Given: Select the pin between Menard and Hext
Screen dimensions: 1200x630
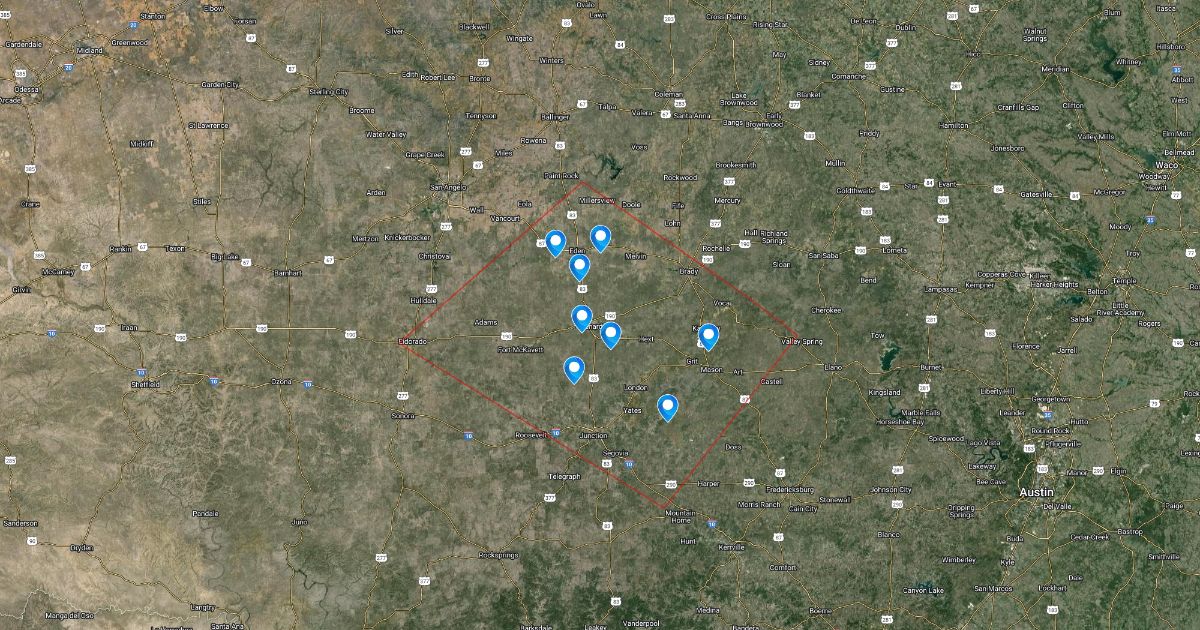Looking at the screenshot, I should 610,335.
